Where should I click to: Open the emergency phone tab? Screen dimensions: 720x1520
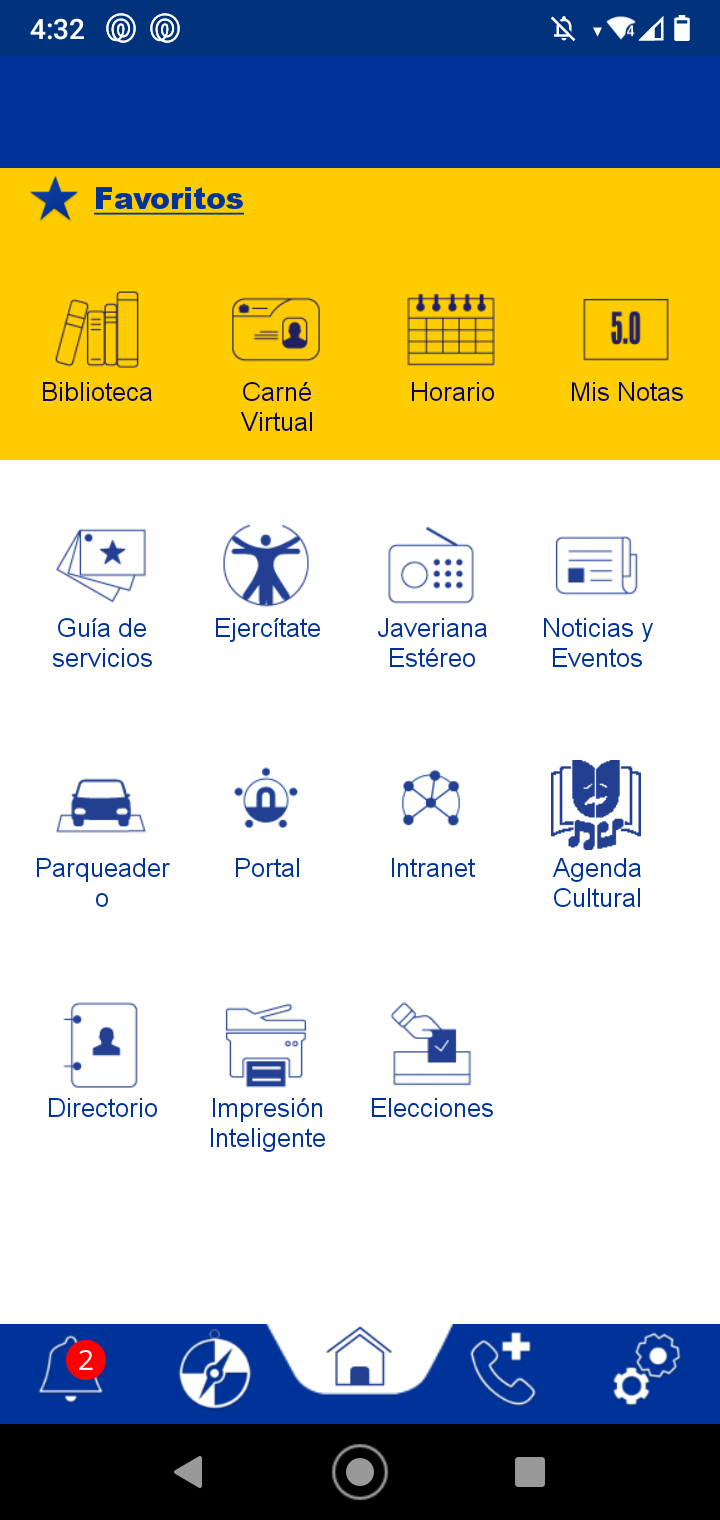[x=504, y=1369]
